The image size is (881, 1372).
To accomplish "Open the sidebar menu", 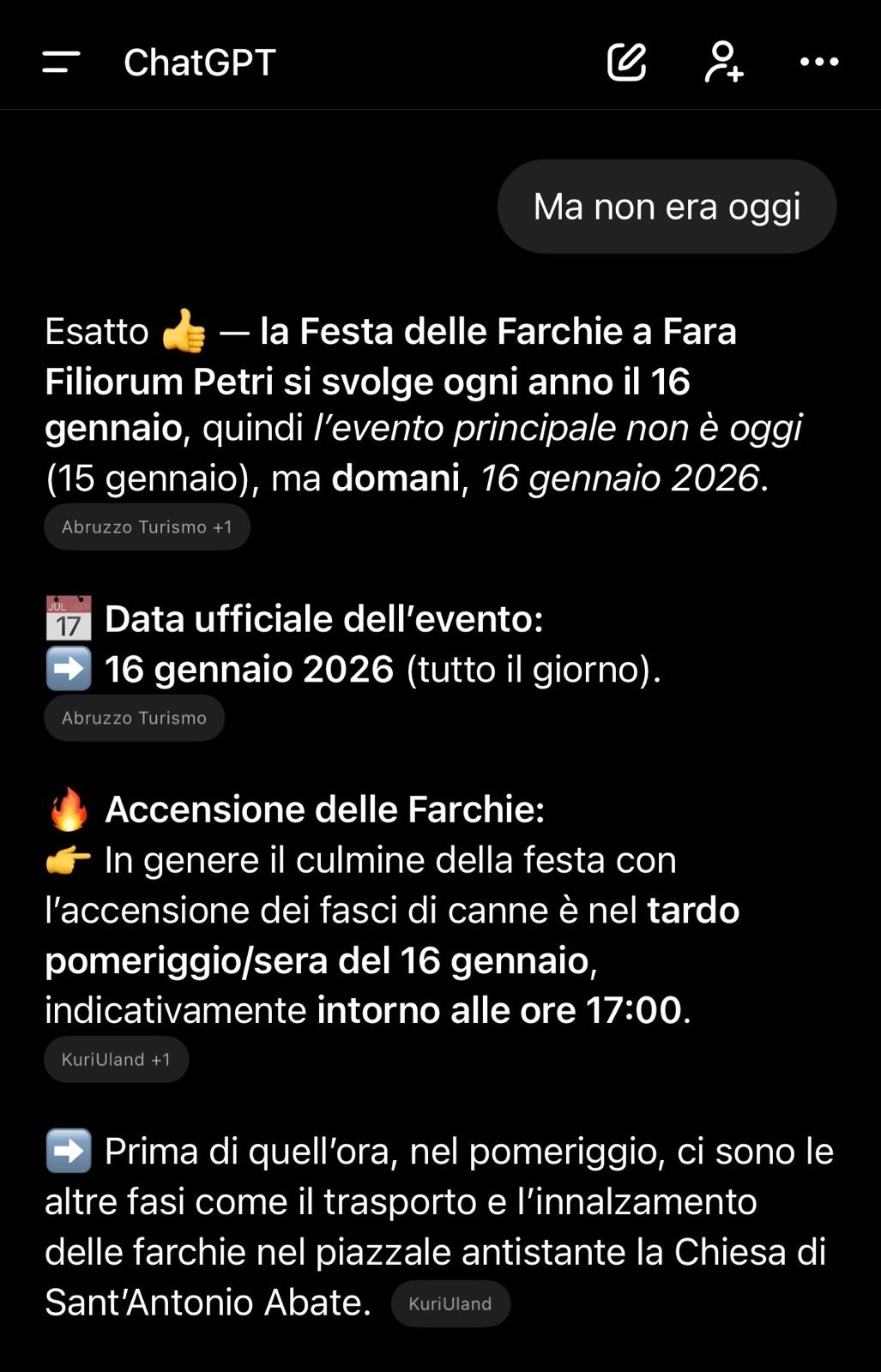I will point(61,62).
